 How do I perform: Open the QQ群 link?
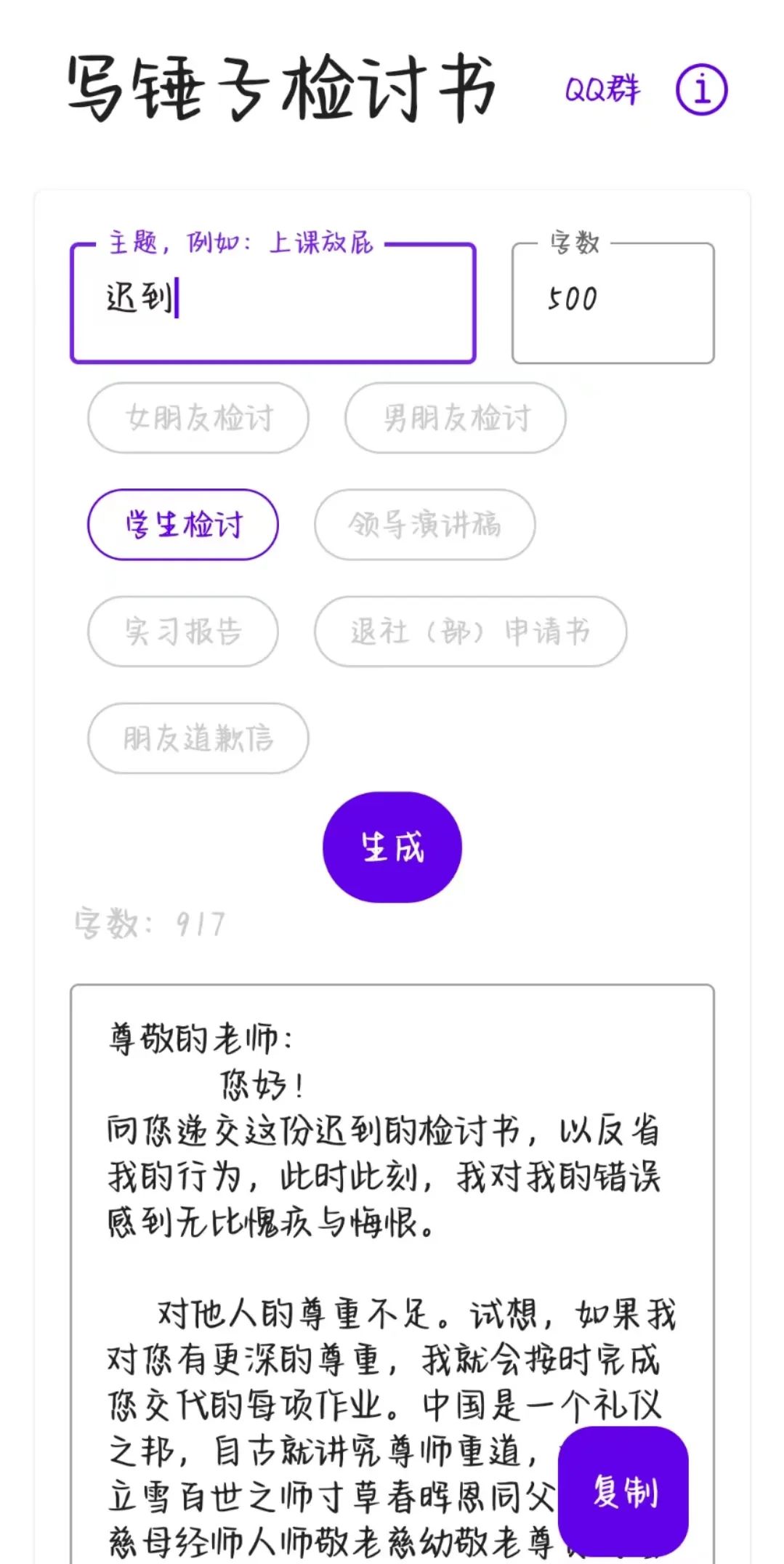(603, 90)
